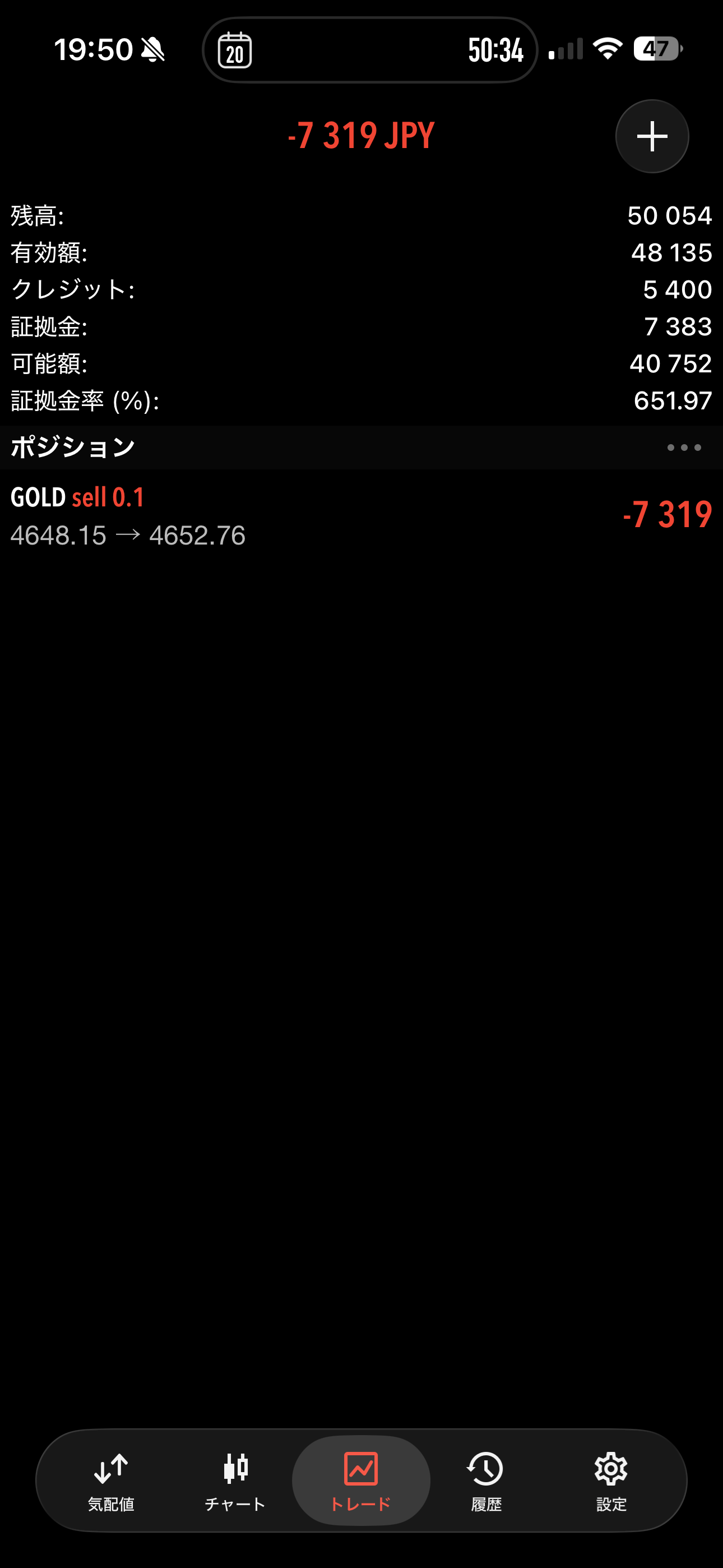Open the three-dot menu beside ポジション
The width and height of the screenshot is (723, 1568).
pos(683,448)
